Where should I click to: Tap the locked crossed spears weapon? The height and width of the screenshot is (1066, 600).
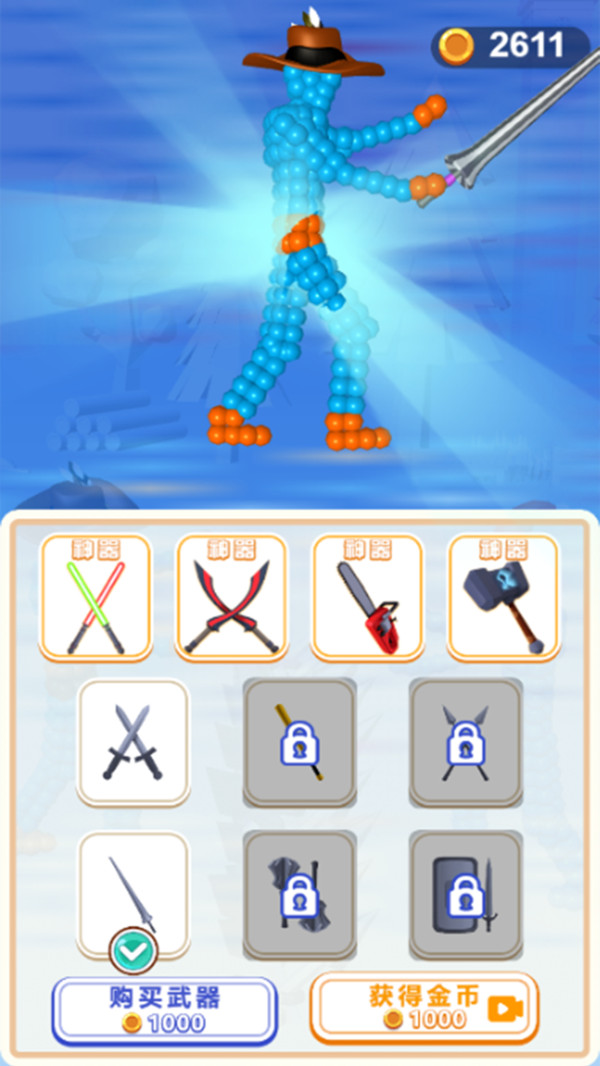click(x=466, y=743)
